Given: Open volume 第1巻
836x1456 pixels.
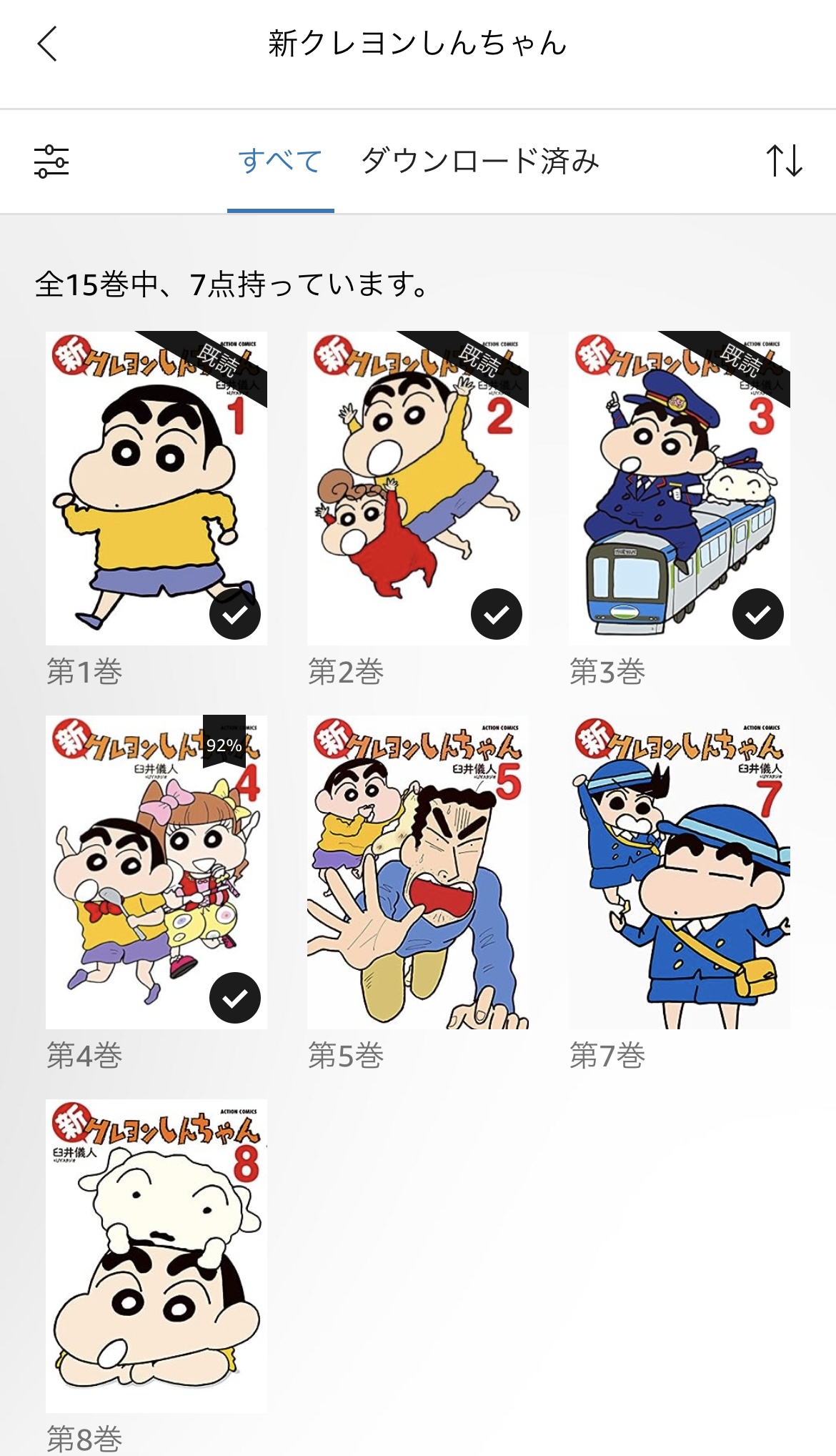Looking at the screenshot, I should pos(156,488).
